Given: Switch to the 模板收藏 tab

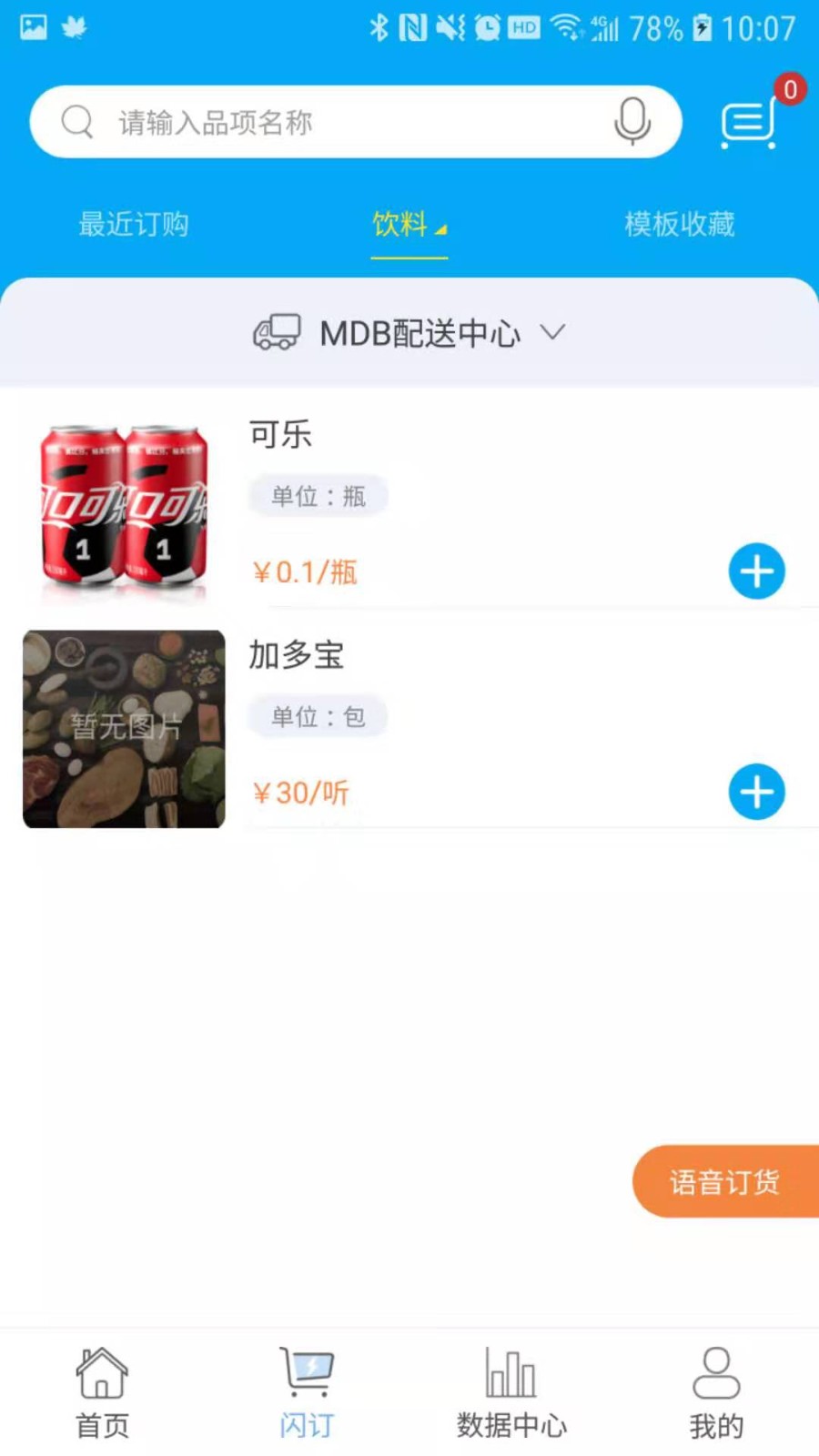Looking at the screenshot, I should pos(679,225).
